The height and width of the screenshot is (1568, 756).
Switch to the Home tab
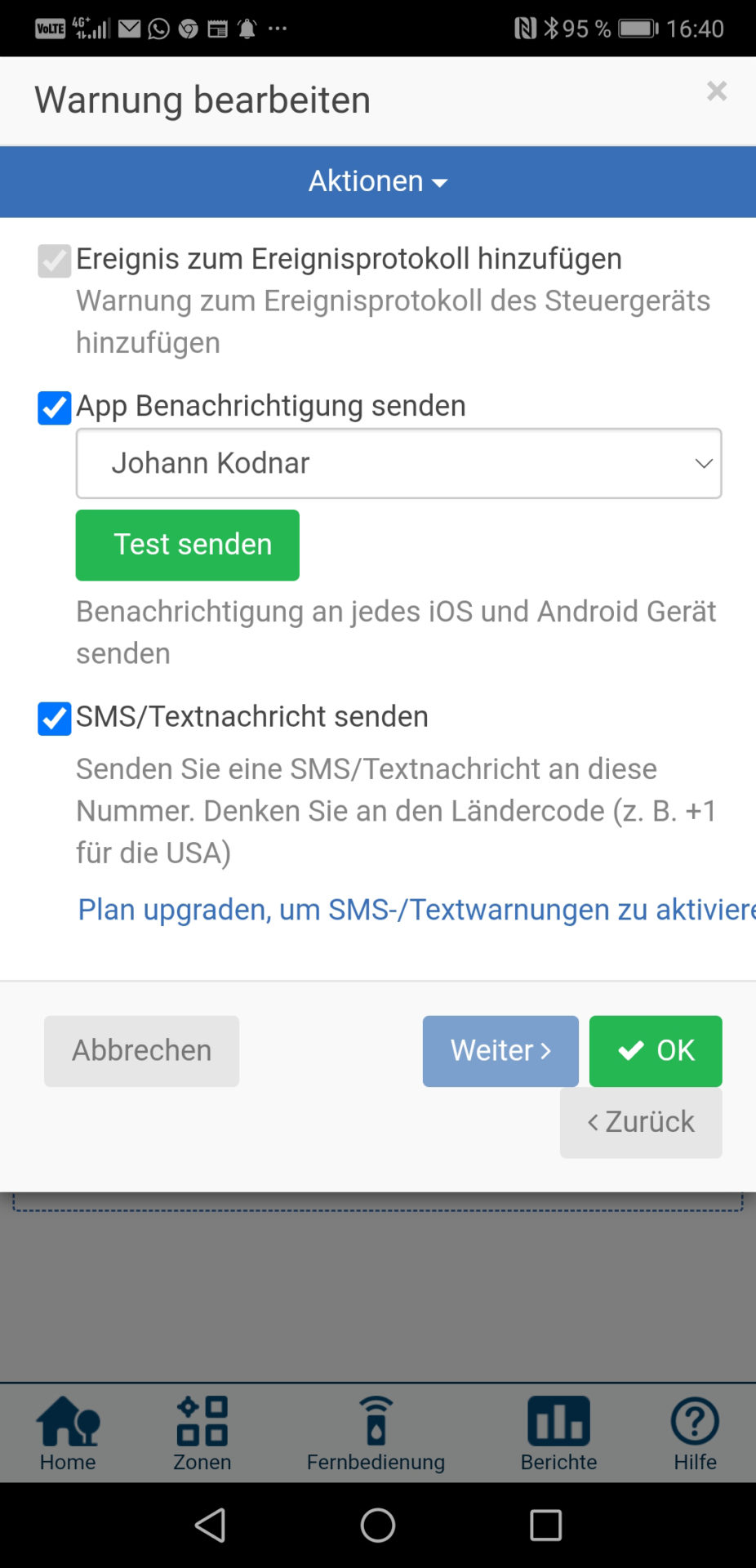(x=68, y=1433)
